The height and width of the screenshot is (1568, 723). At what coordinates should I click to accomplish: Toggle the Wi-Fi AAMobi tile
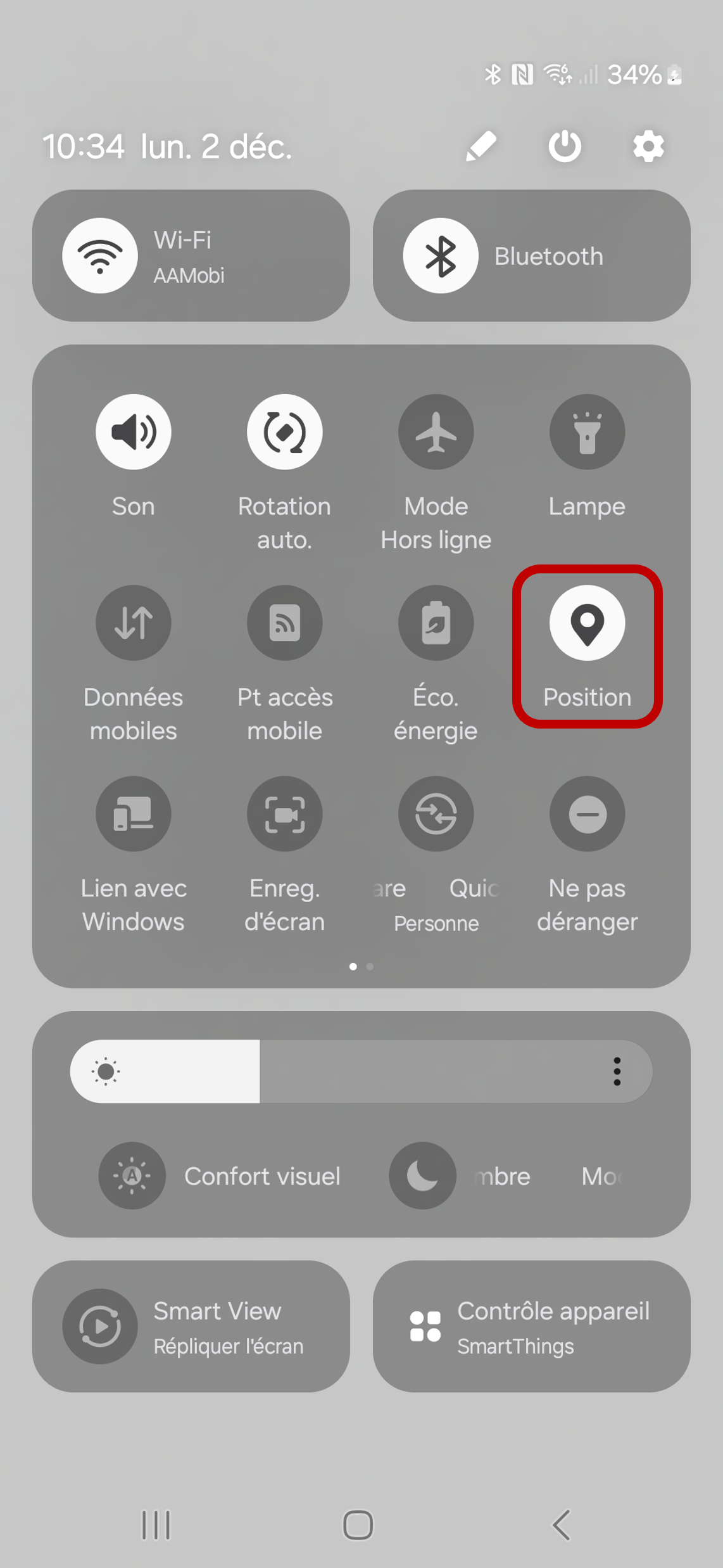[100, 256]
